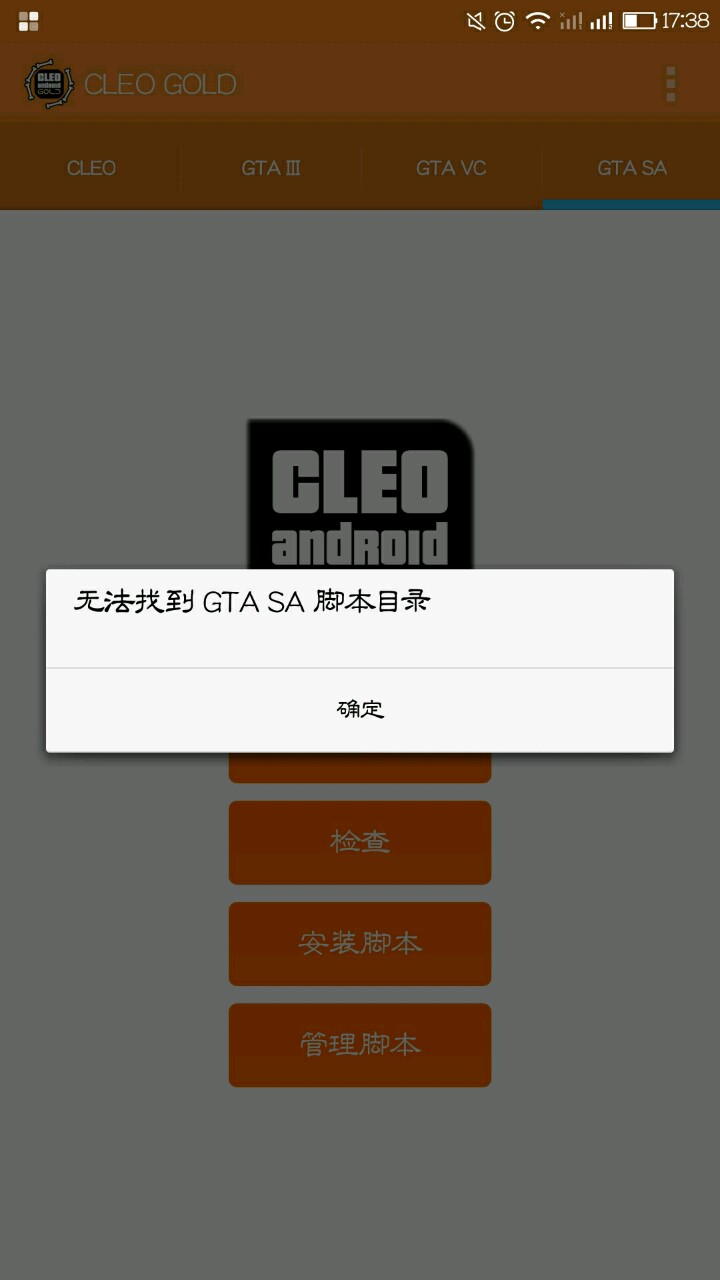Select the GTA SA tab
This screenshot has height=1280, width=720.
[x=631, y=168]
